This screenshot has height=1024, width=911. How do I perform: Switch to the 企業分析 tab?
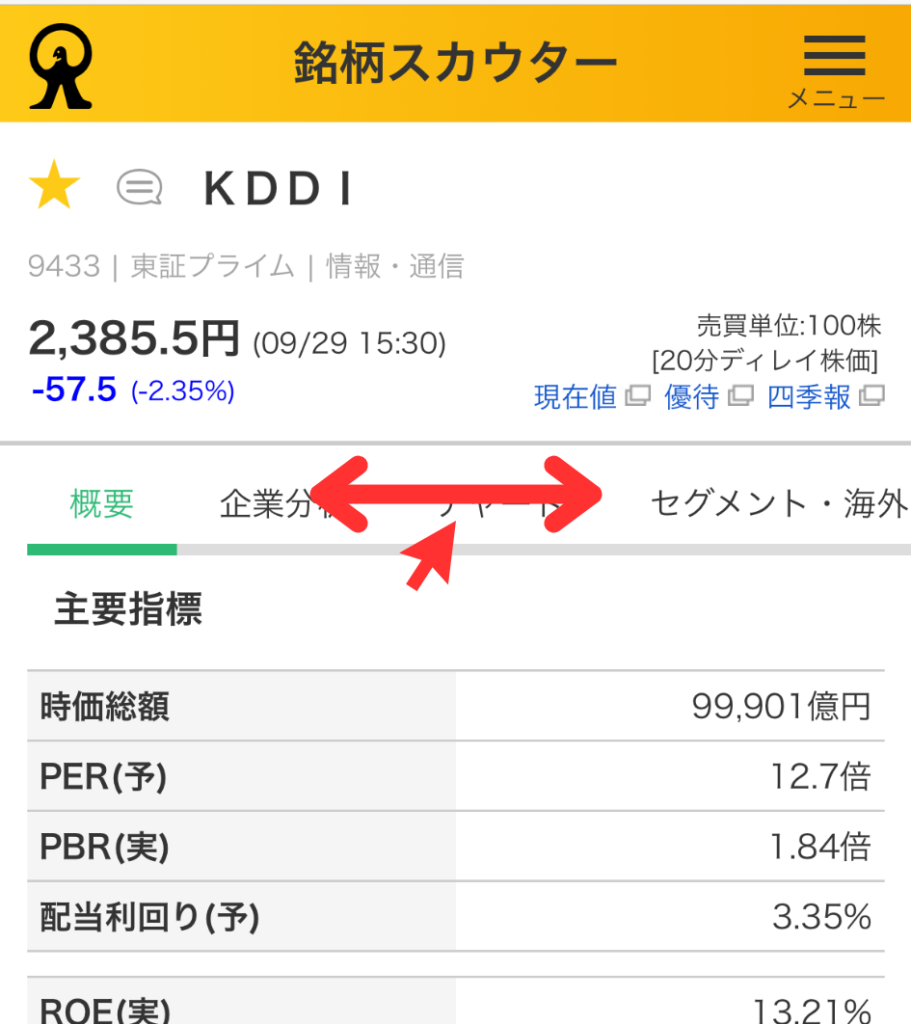(x=262, y=504)
